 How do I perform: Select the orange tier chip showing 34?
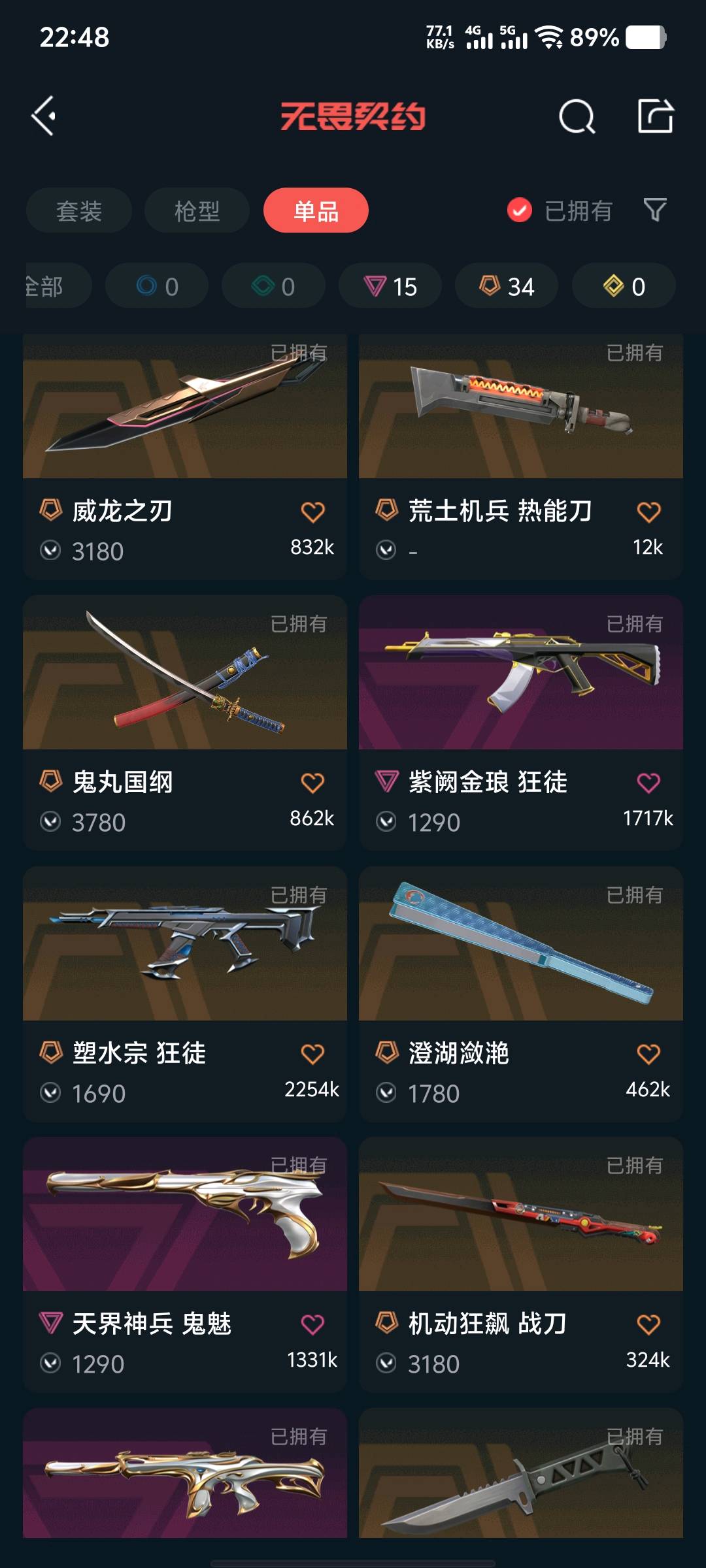507,286
